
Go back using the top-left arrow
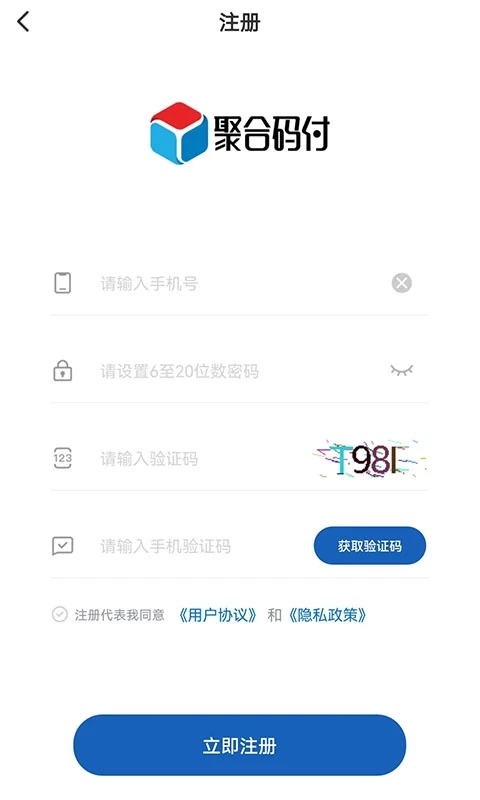(x=23, y=22)
